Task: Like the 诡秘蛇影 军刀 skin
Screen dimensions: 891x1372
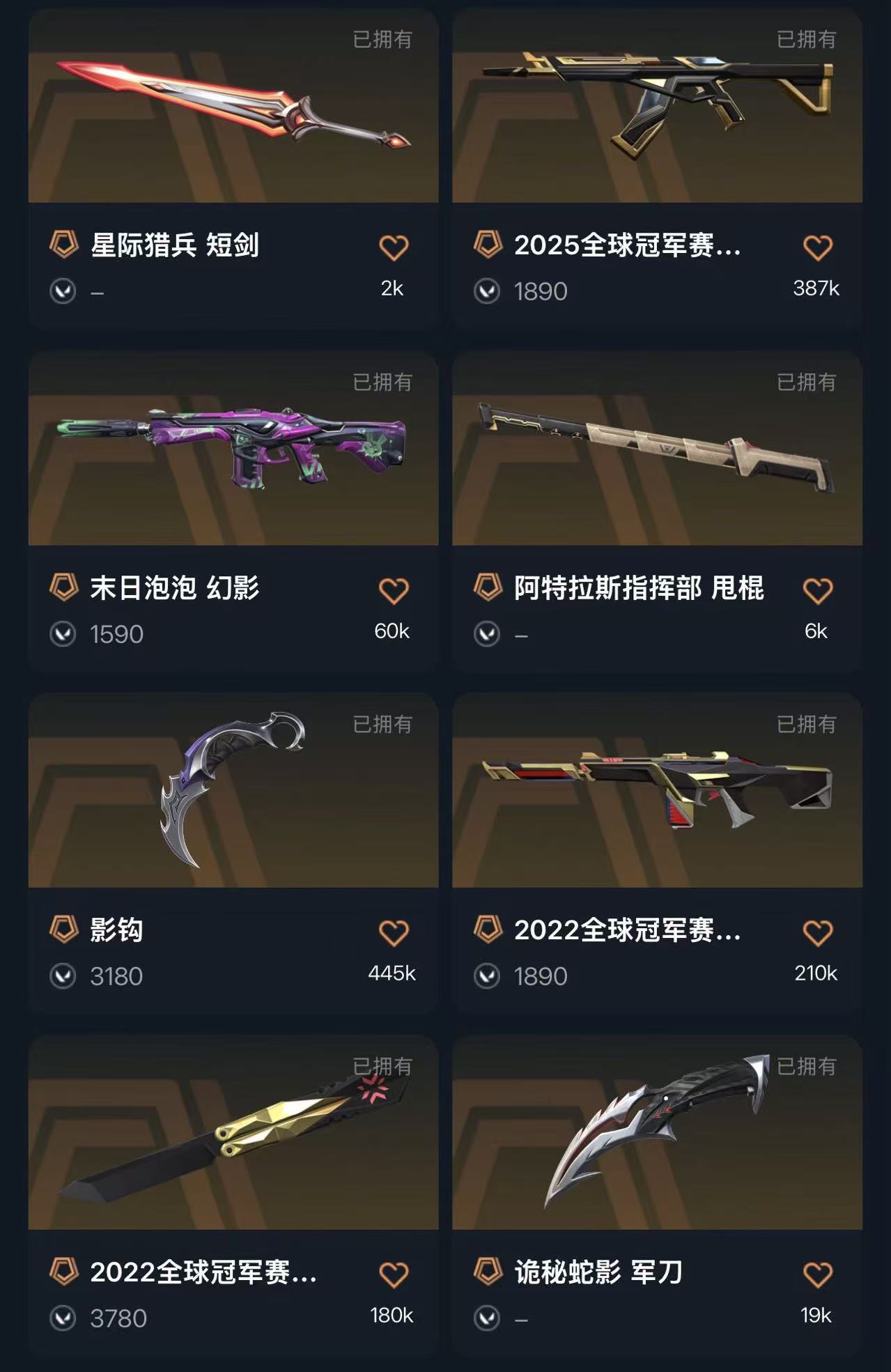Action: coord(817,1275)
